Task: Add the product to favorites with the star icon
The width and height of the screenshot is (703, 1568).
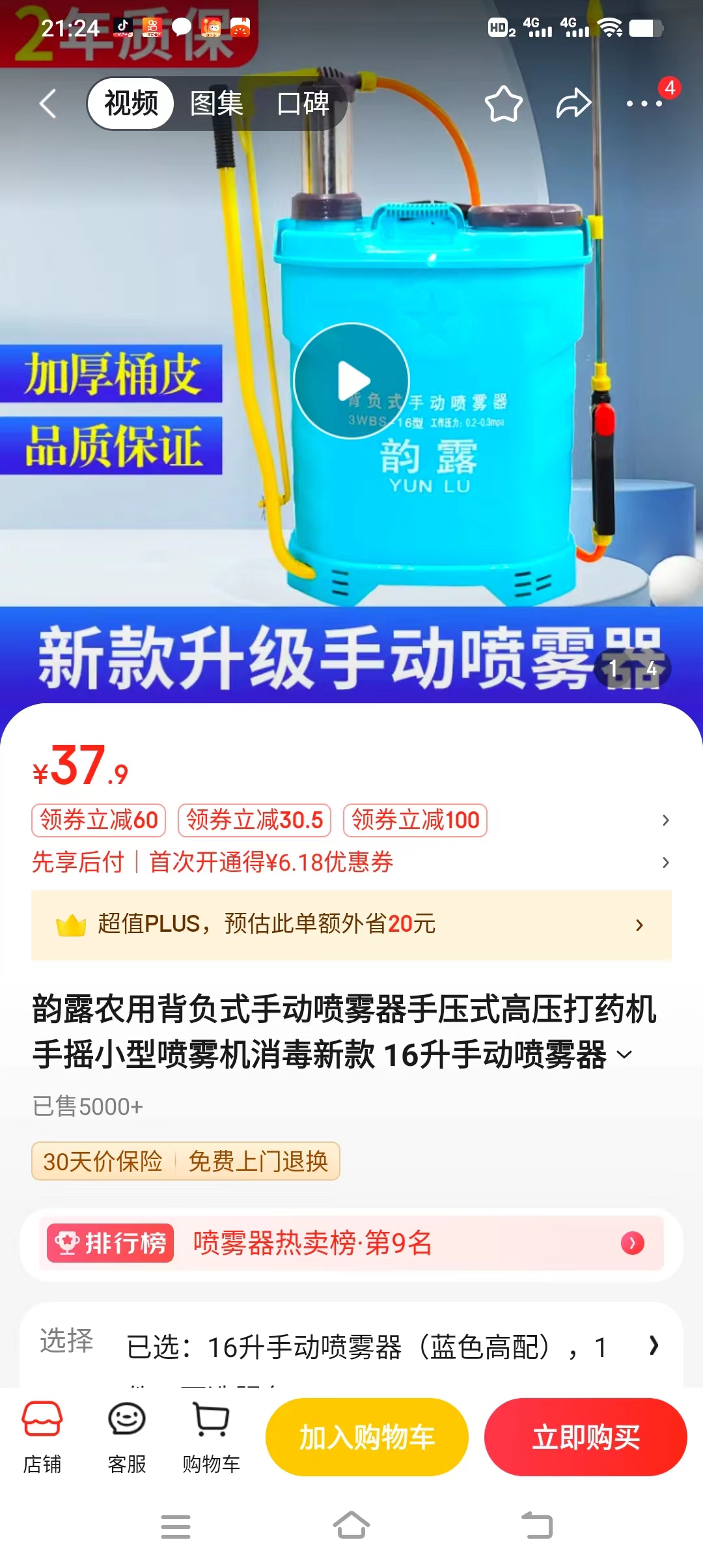Action: [x=503, y=104]
